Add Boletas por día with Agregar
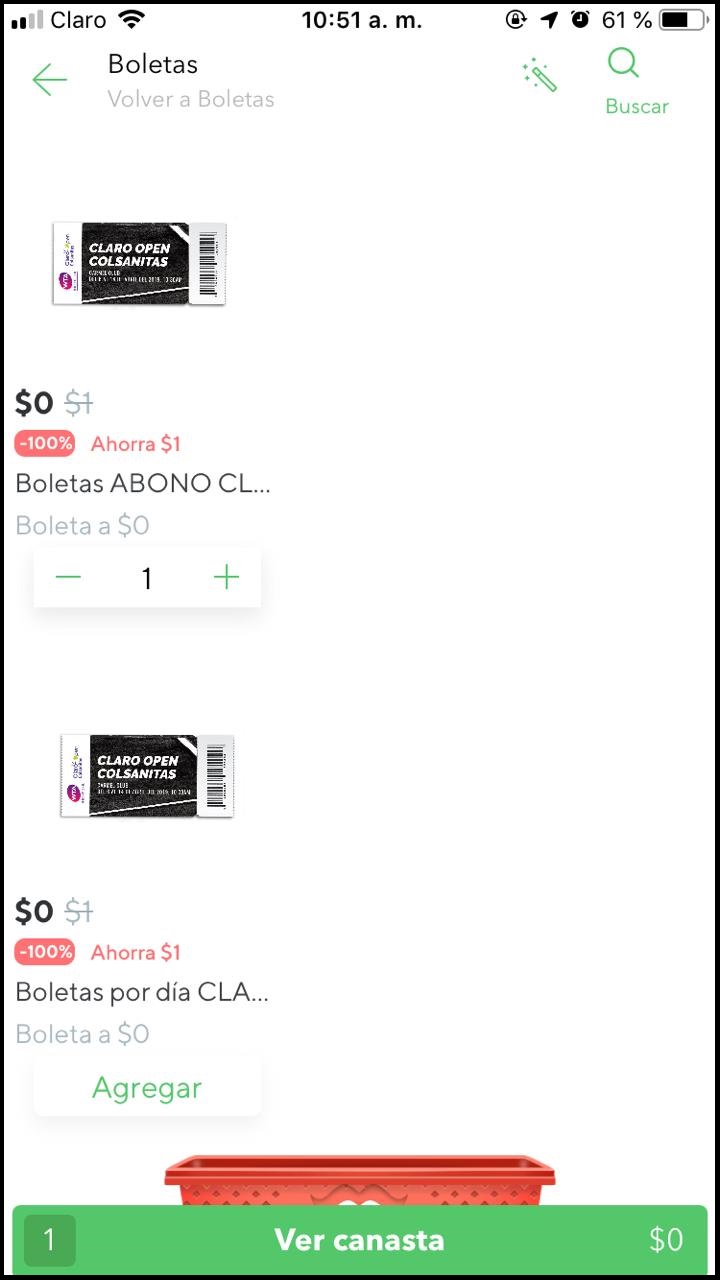This screenshot has width=720, height=1280. [147, 1087]
